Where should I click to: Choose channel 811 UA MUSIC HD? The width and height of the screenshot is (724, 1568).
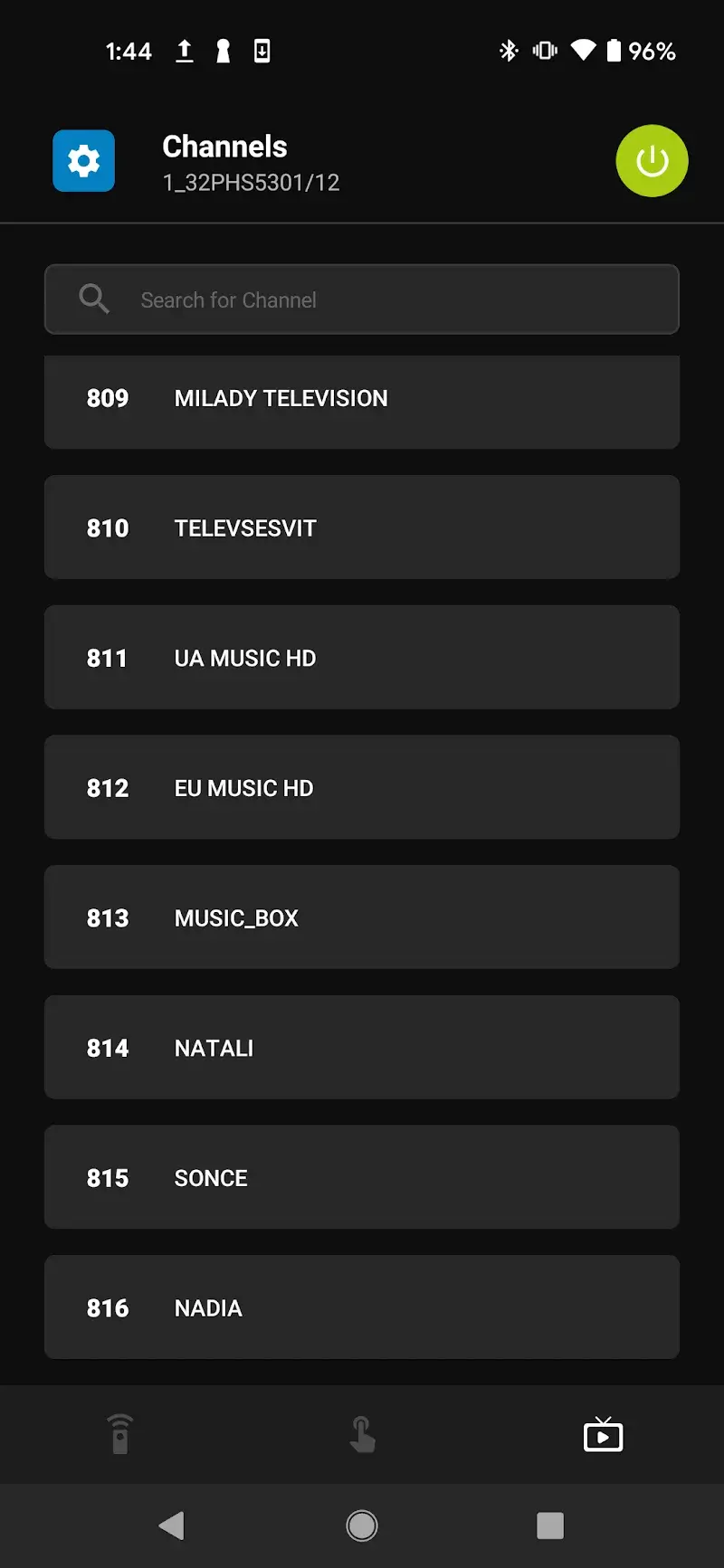tap(362, 658)
